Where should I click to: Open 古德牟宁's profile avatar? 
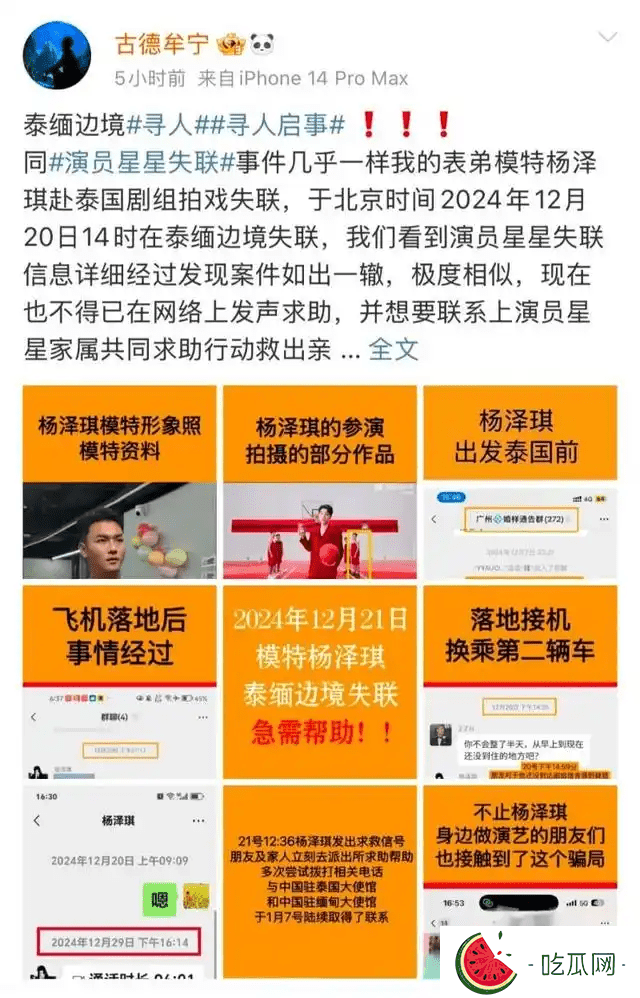(x=57, y=59)
